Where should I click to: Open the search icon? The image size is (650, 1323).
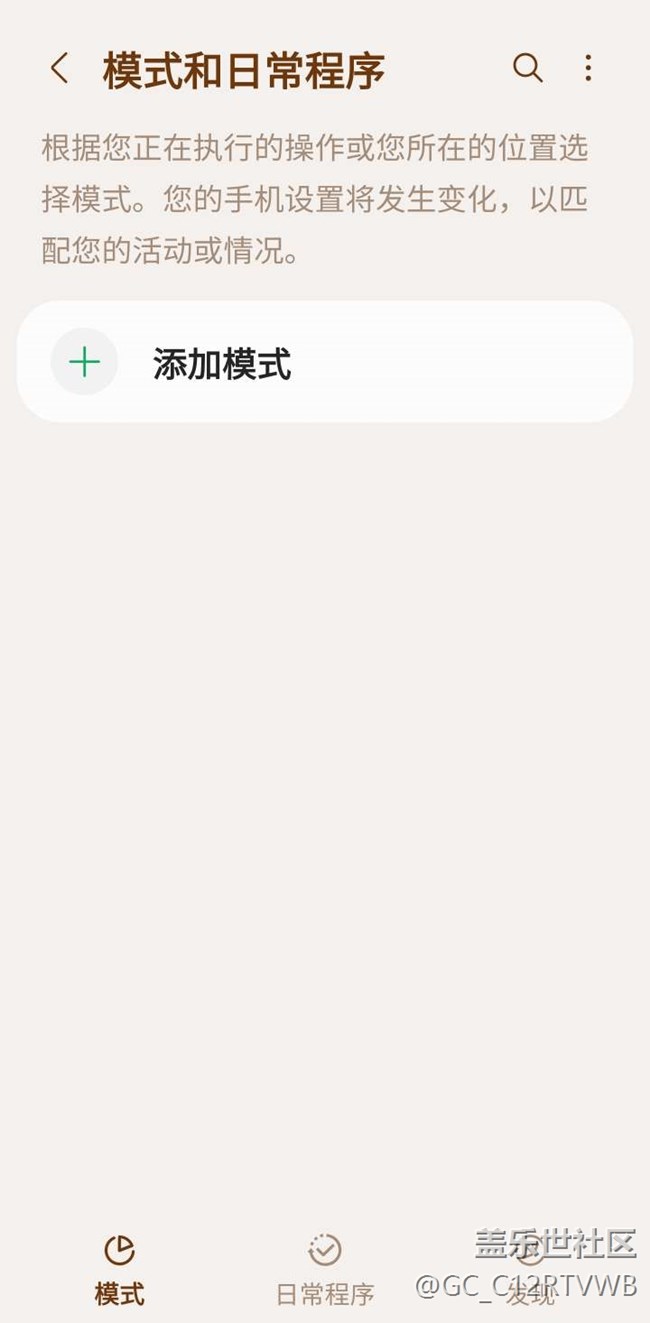[527, 68]
